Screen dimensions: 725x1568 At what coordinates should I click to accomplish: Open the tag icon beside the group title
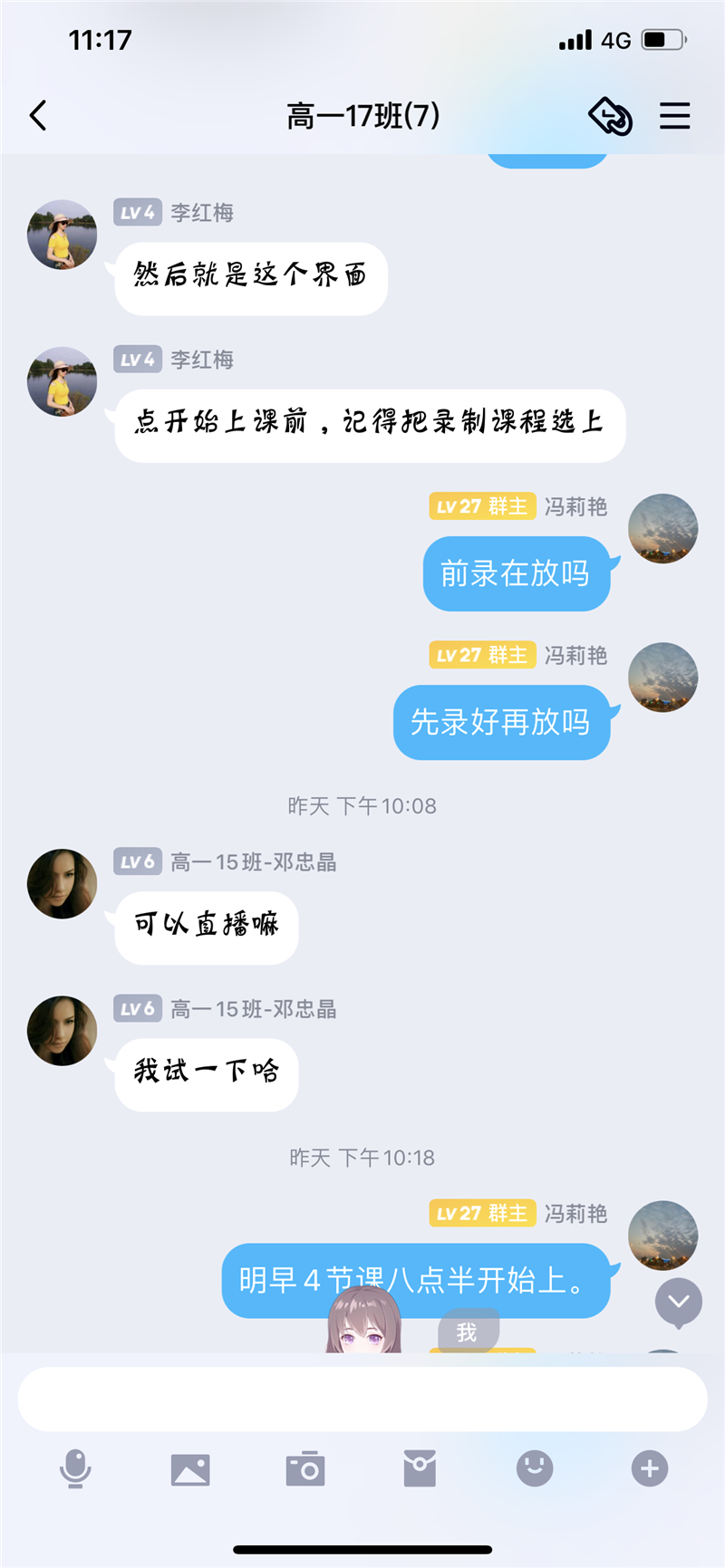[x=610, y=116]
